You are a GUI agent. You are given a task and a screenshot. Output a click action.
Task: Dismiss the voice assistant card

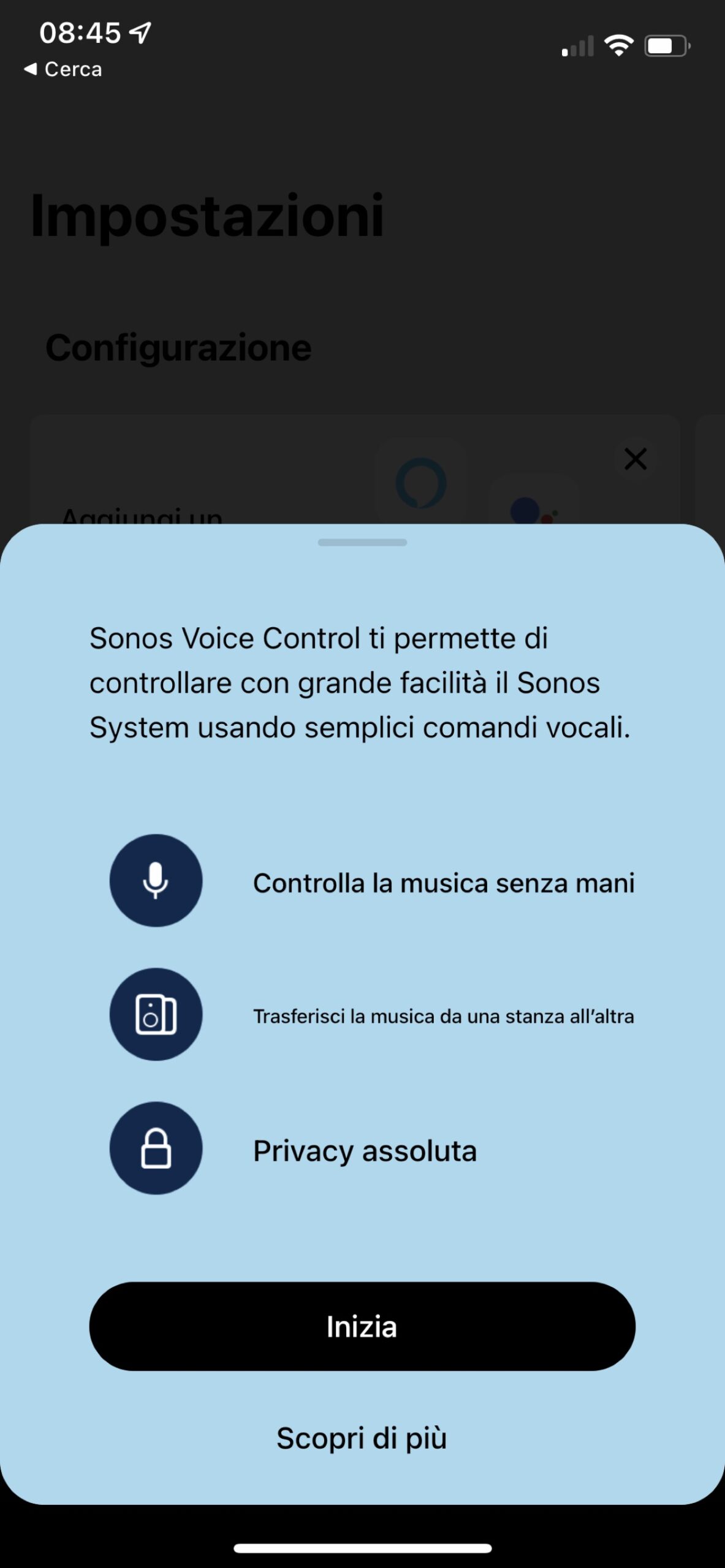pos(635,458)
